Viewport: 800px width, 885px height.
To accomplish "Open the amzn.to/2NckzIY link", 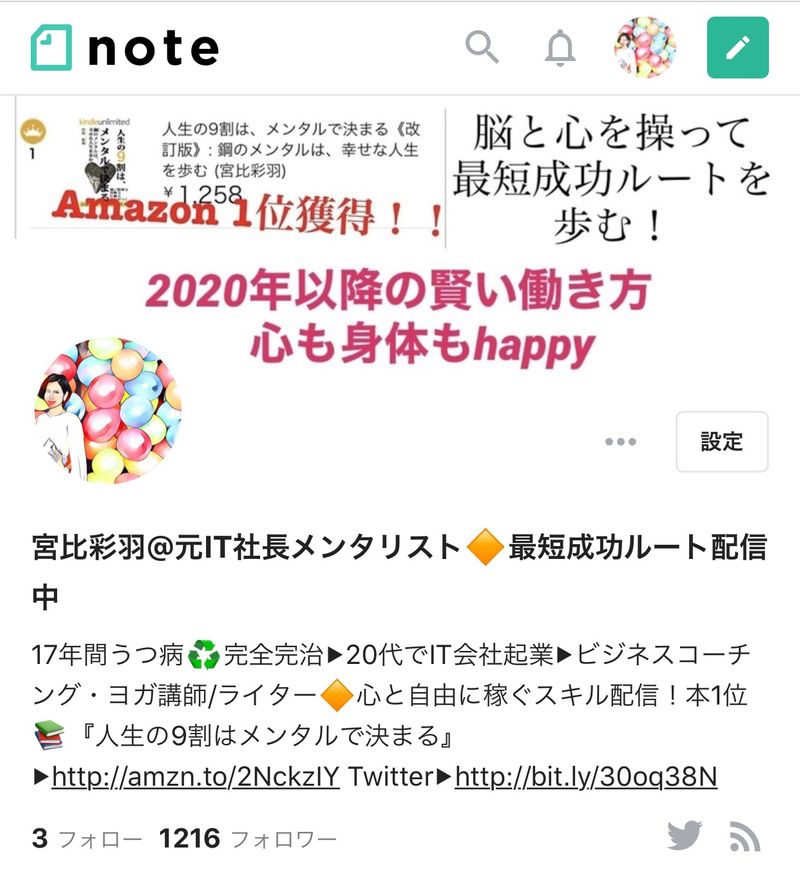I will (195, 776).
